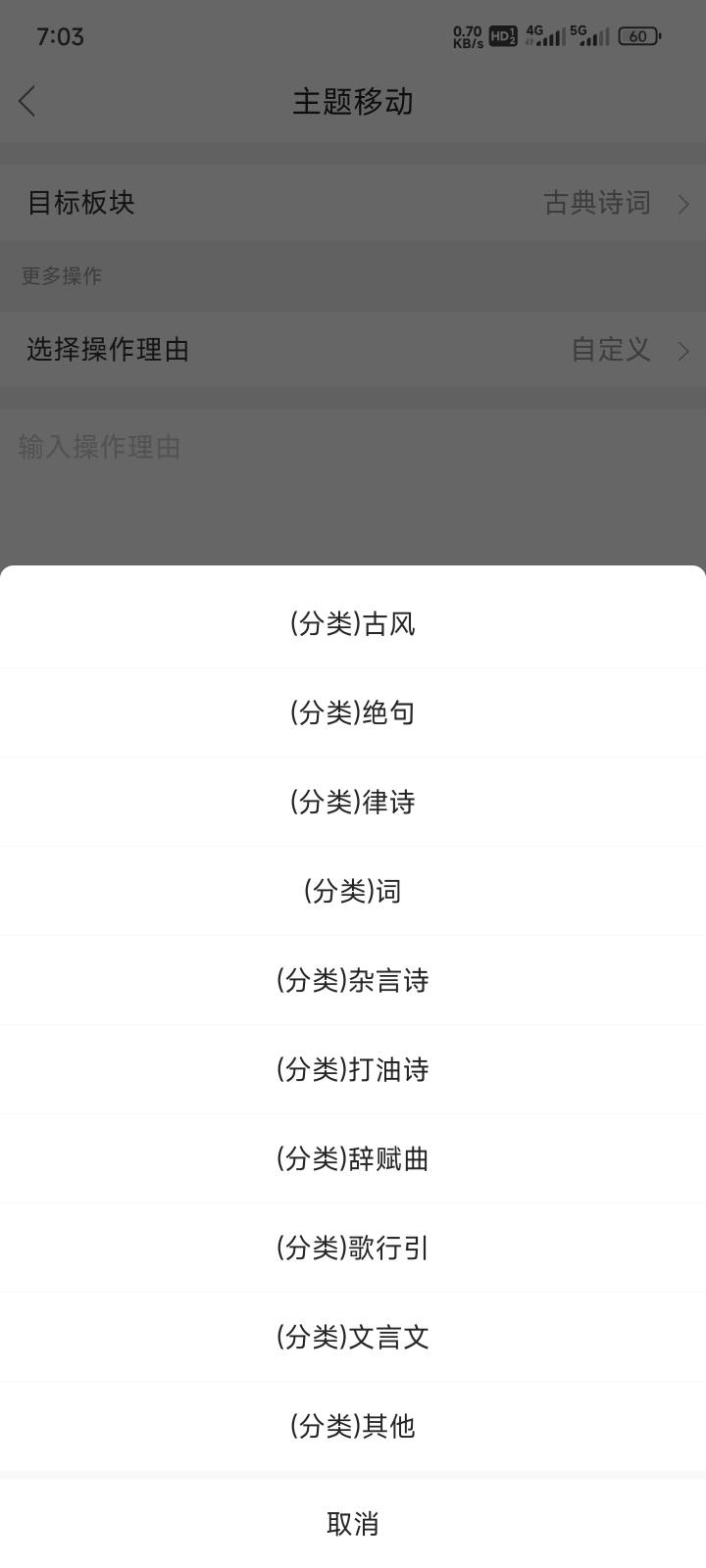The height and width of the screenshot is (1568, 706).
Task: Select (分类)词 category
Action: (x=353, y=891)
